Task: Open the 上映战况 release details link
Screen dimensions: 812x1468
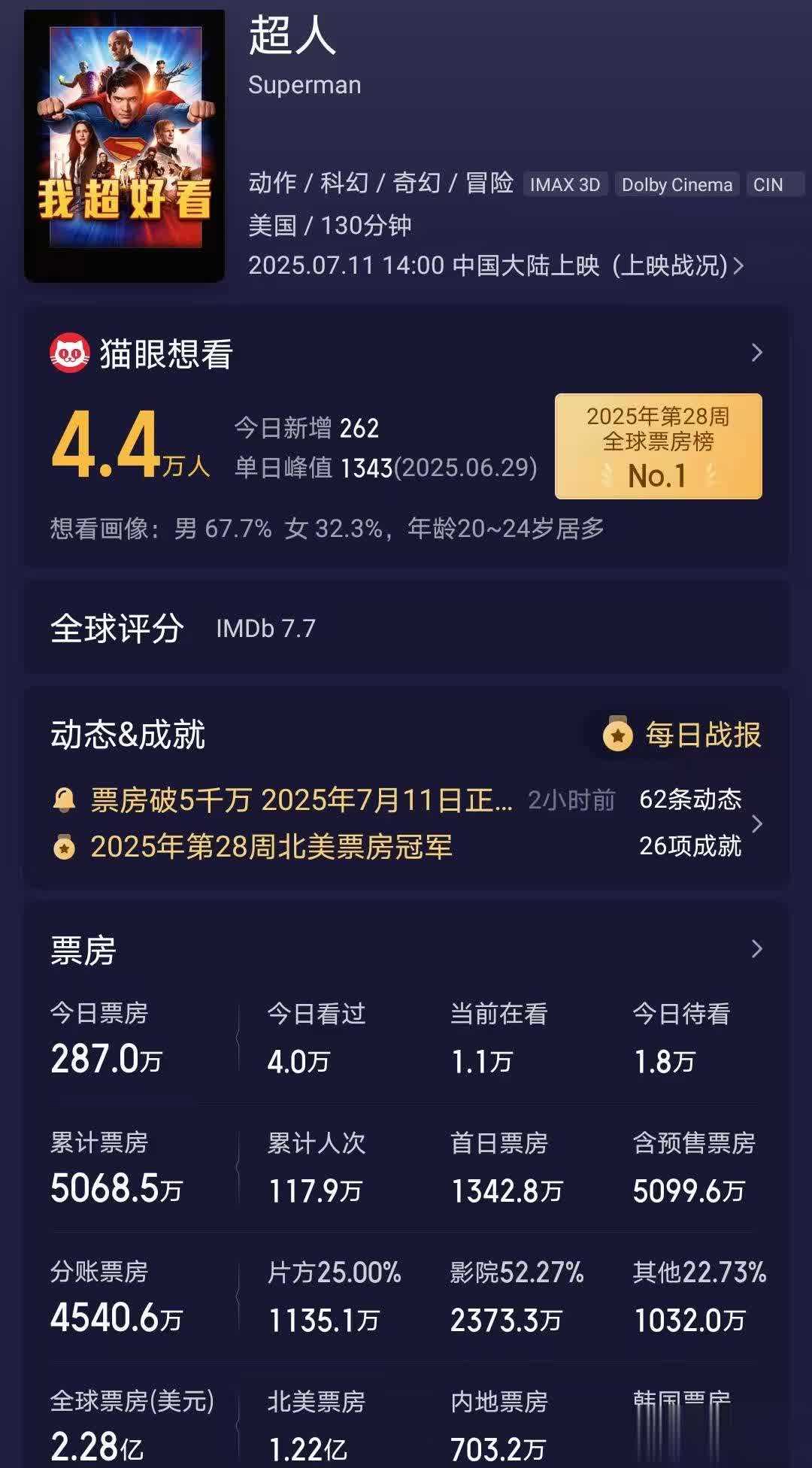Action: pos(677,265)
